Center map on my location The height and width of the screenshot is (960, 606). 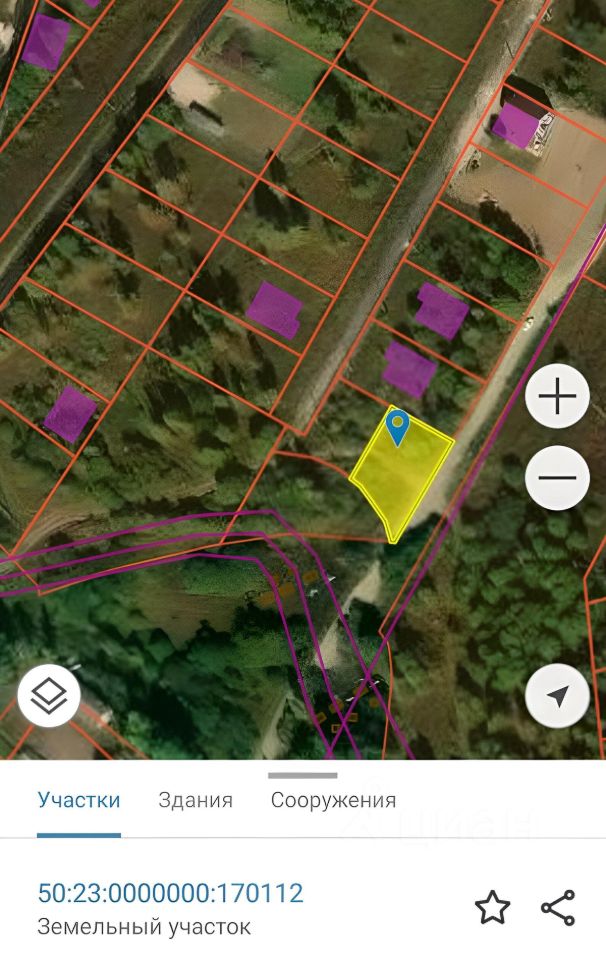(557, 695)
